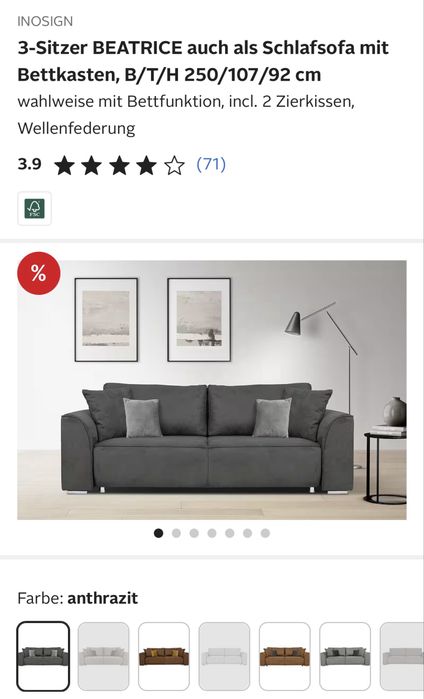
Task: Select the anthrazit color swatch
Action: (x=43, y=656)
